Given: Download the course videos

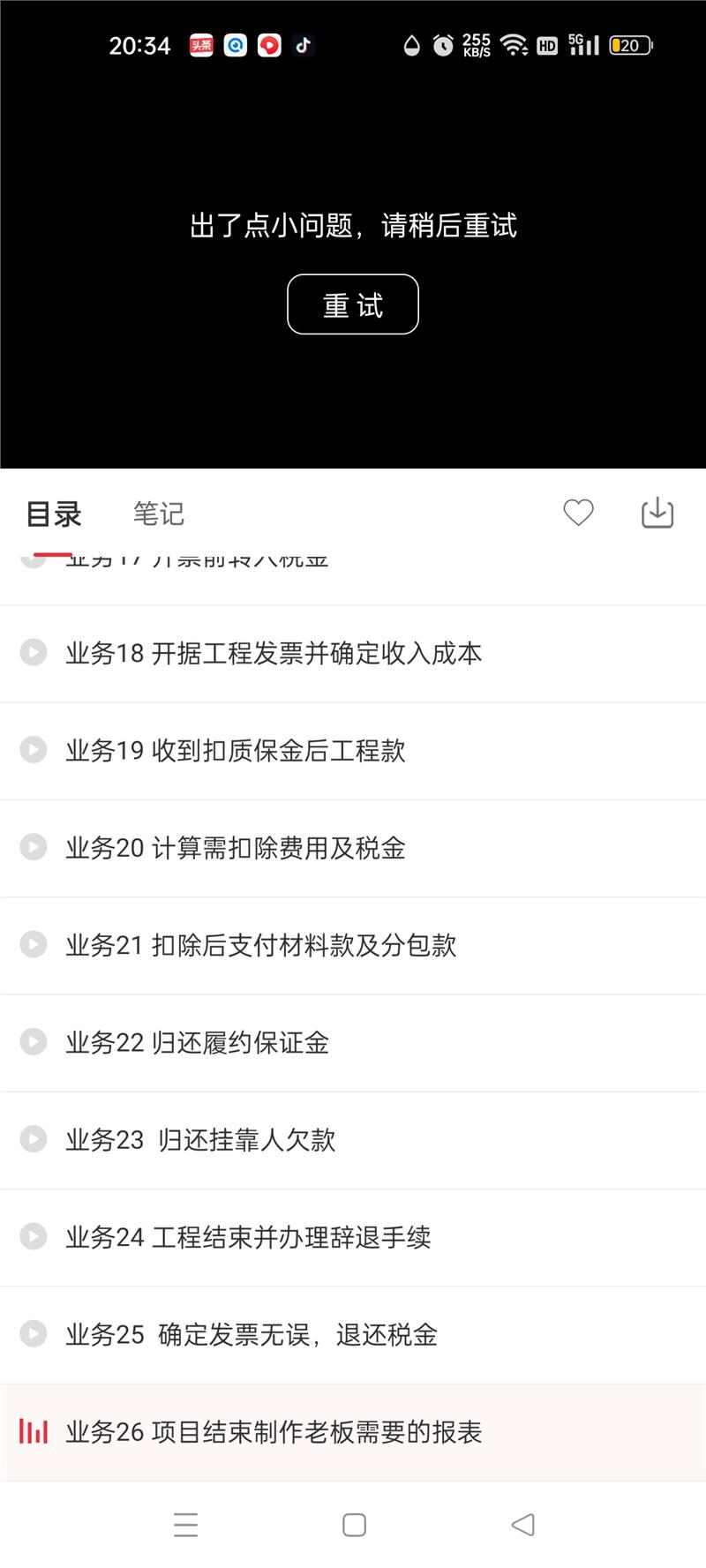Looking at the screenshot, I should (657, 513).
